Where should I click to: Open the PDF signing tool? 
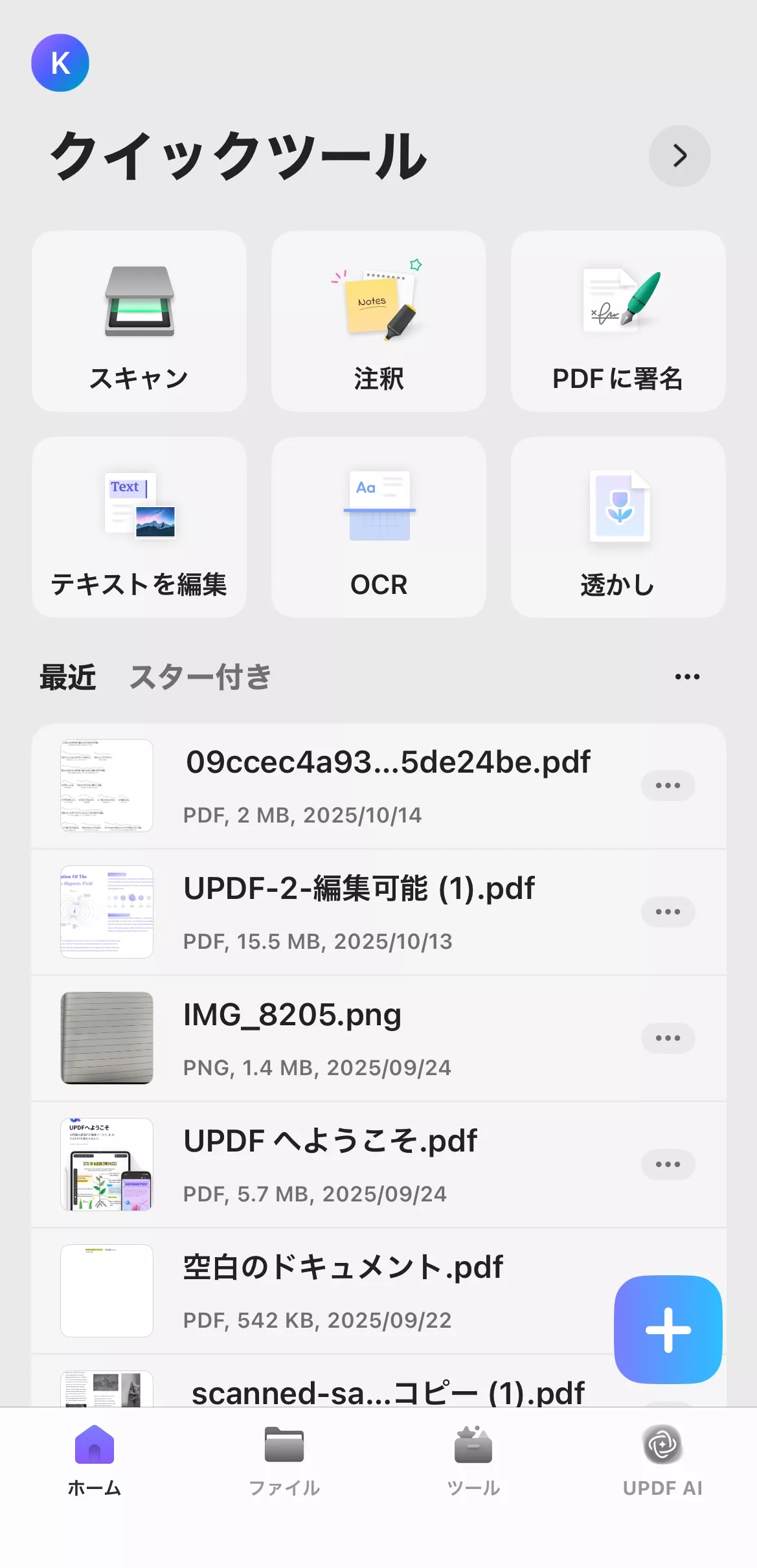pyautogui.click(x=617, y=322)
